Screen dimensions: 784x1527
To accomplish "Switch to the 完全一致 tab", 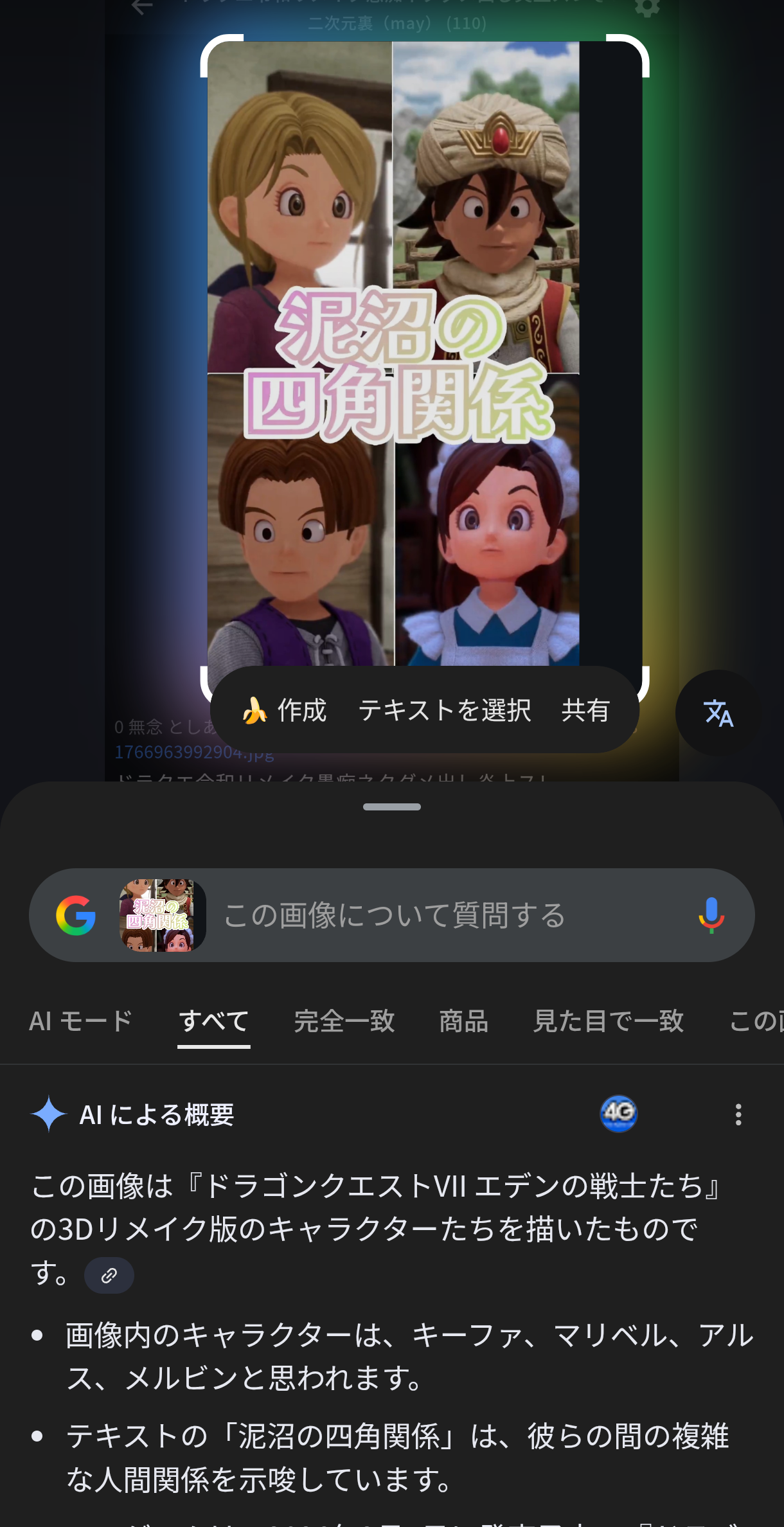I will coord(344,1021).
